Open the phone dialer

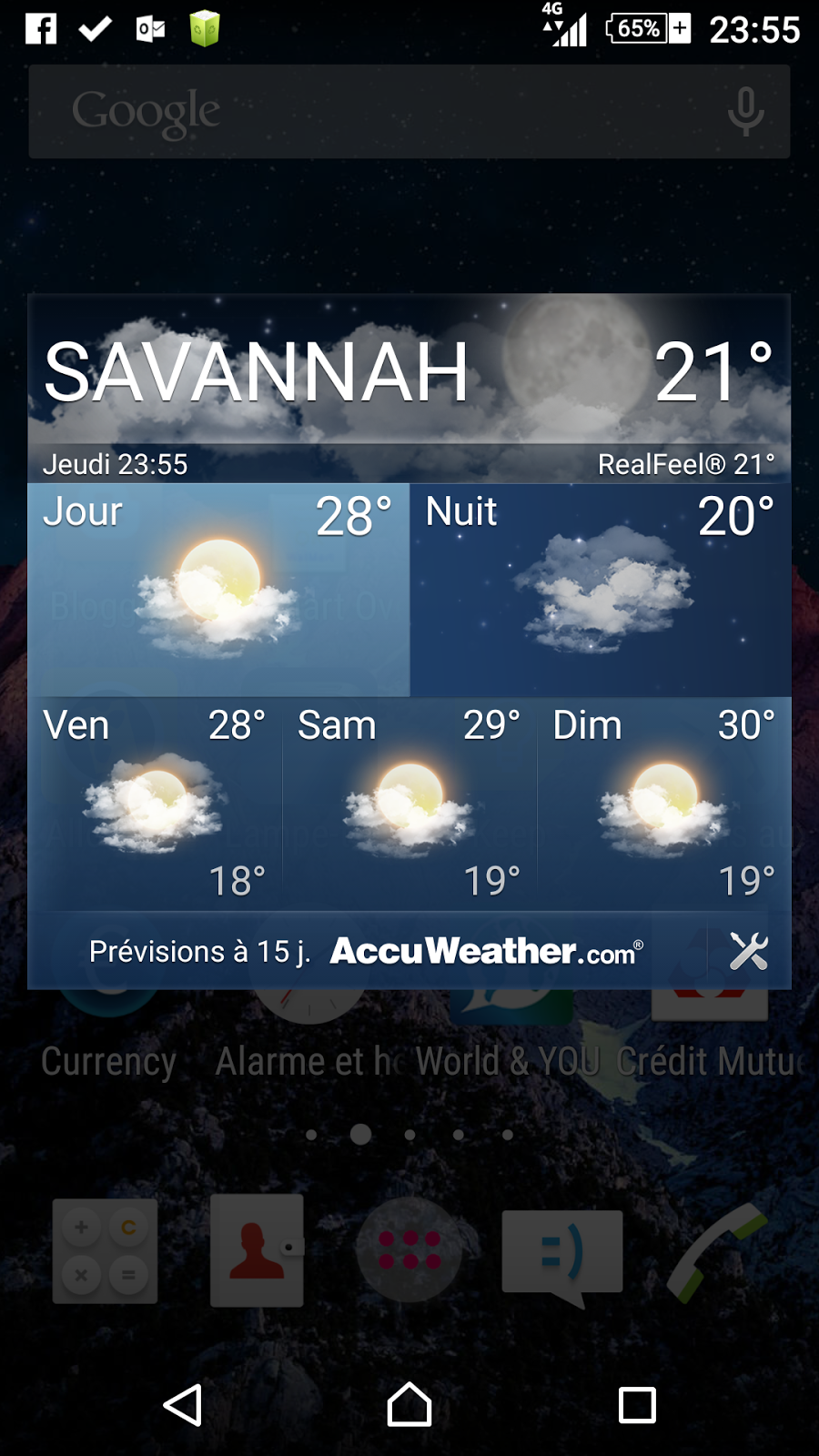[x=716, y=1251]
